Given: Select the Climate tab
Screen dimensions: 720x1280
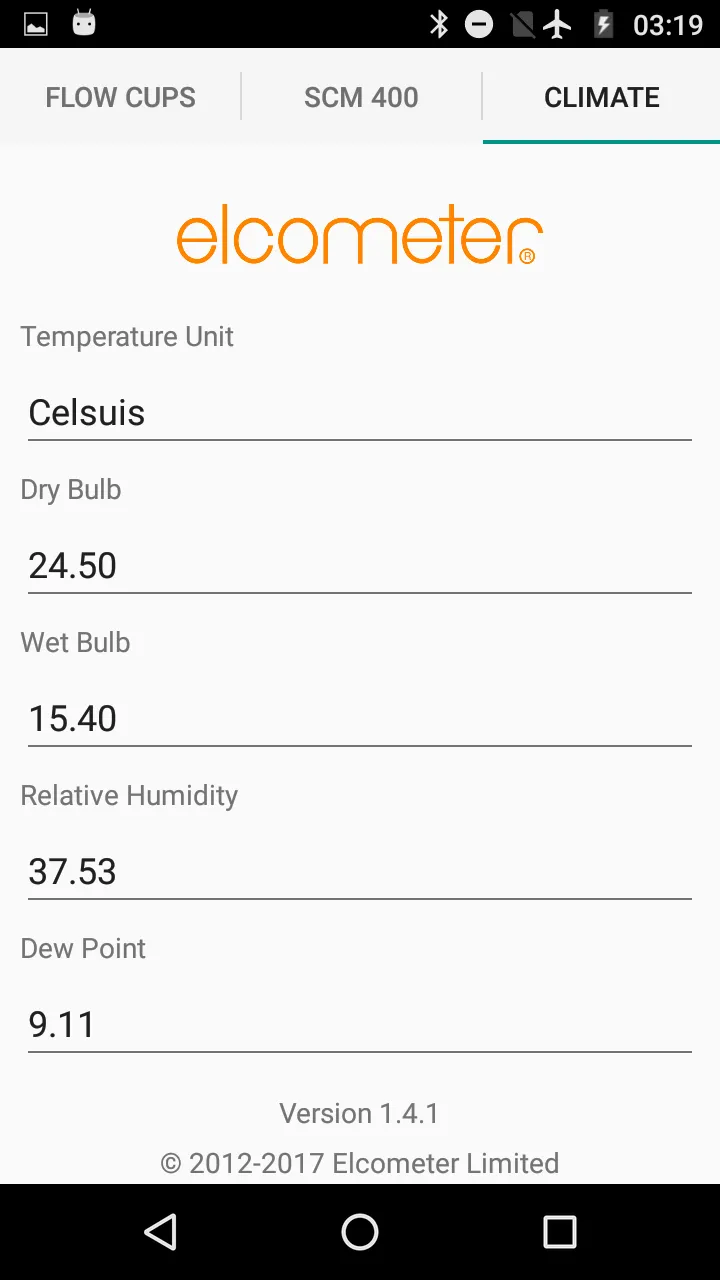Looking at the screenshot, I should tap(601, 97).
